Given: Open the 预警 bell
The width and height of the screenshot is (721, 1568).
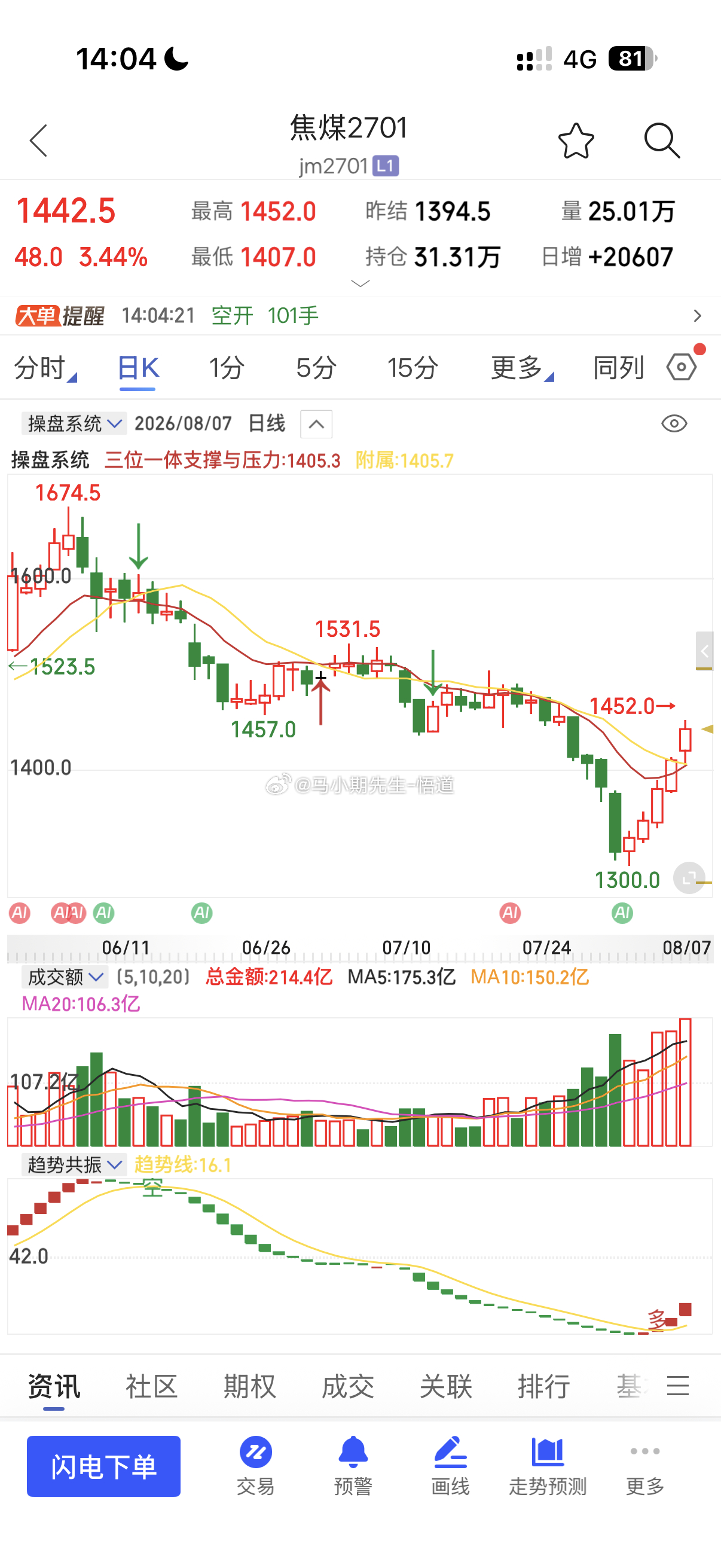Looking at the screenshot, I should pos(353,1466).
